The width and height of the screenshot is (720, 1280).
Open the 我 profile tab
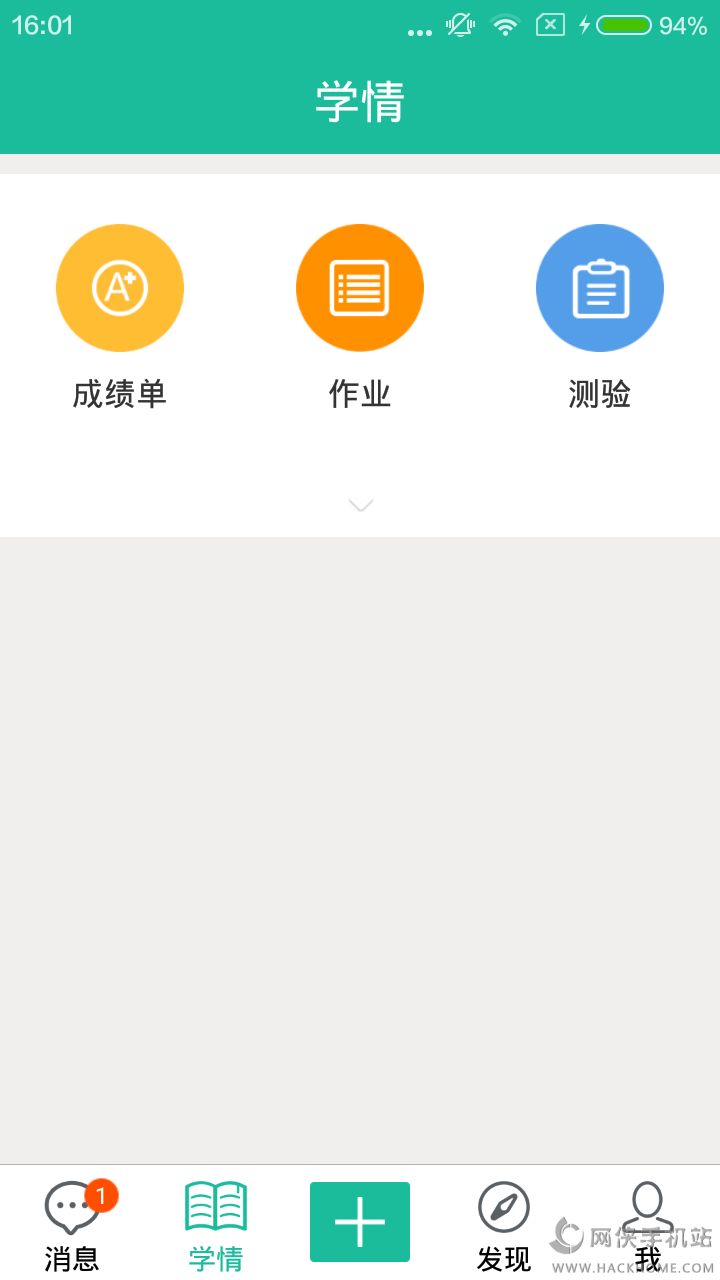[x=648, y=1224]
